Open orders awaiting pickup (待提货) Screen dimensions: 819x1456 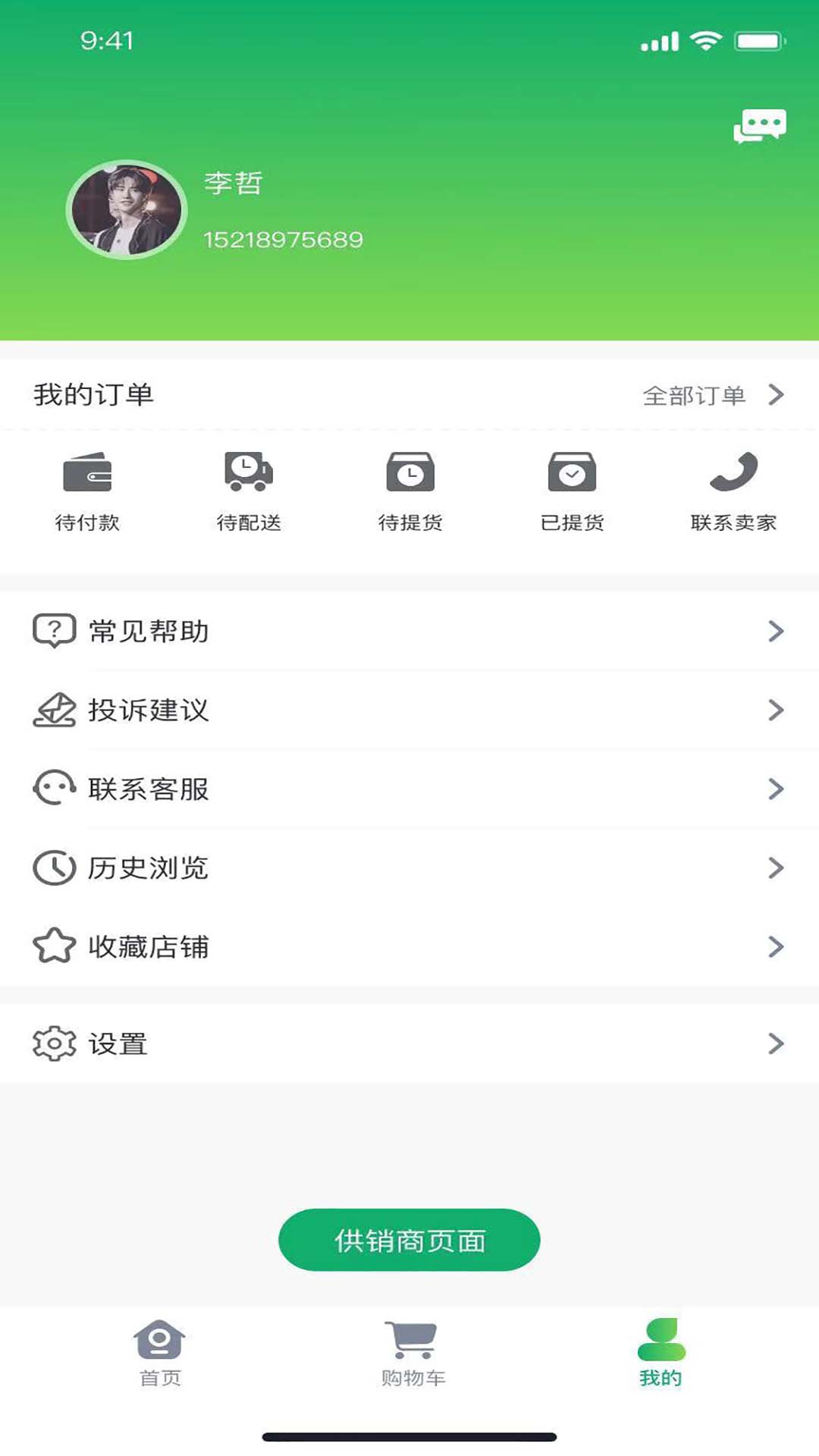point(410,491)
